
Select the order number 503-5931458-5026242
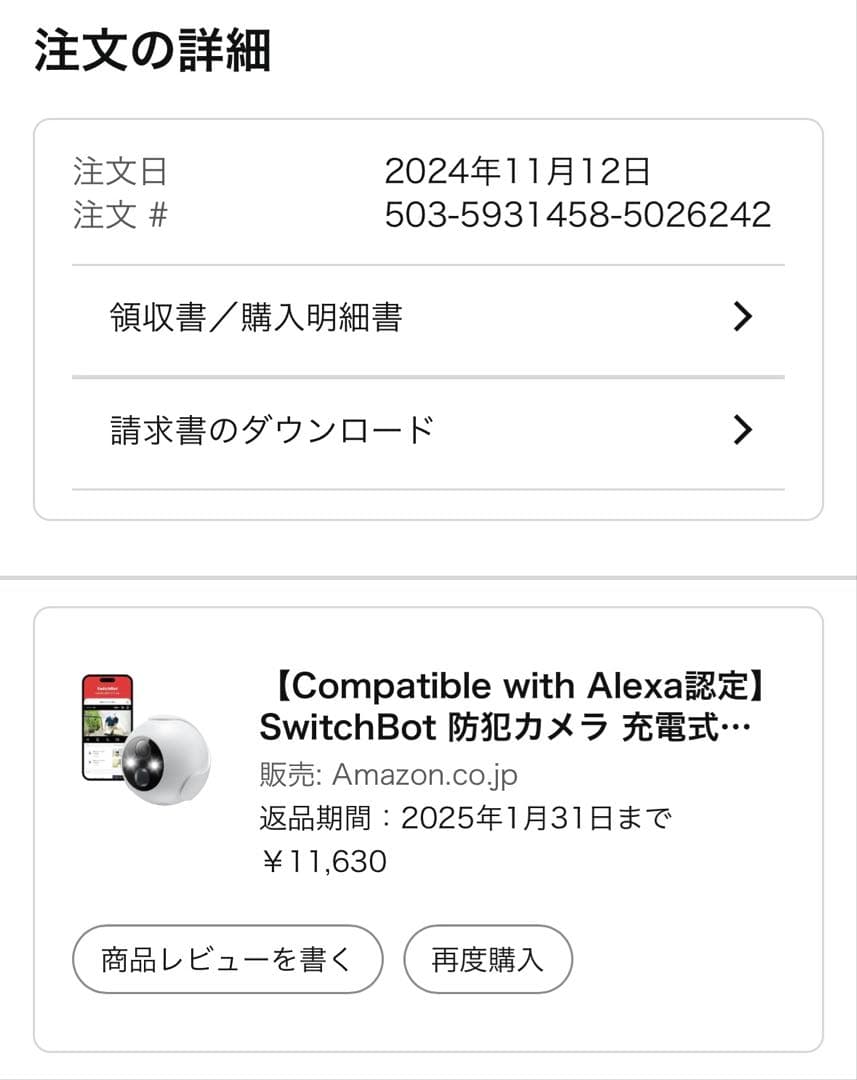580,212
